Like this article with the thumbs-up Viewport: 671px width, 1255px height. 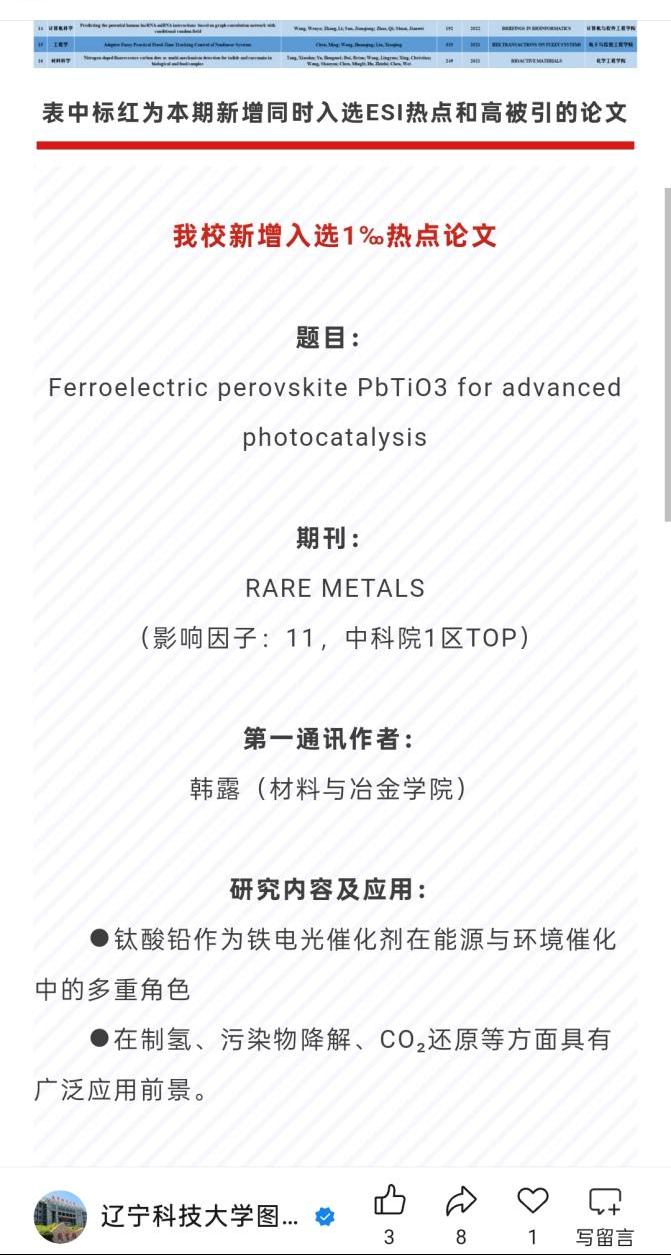[389, 1201]
